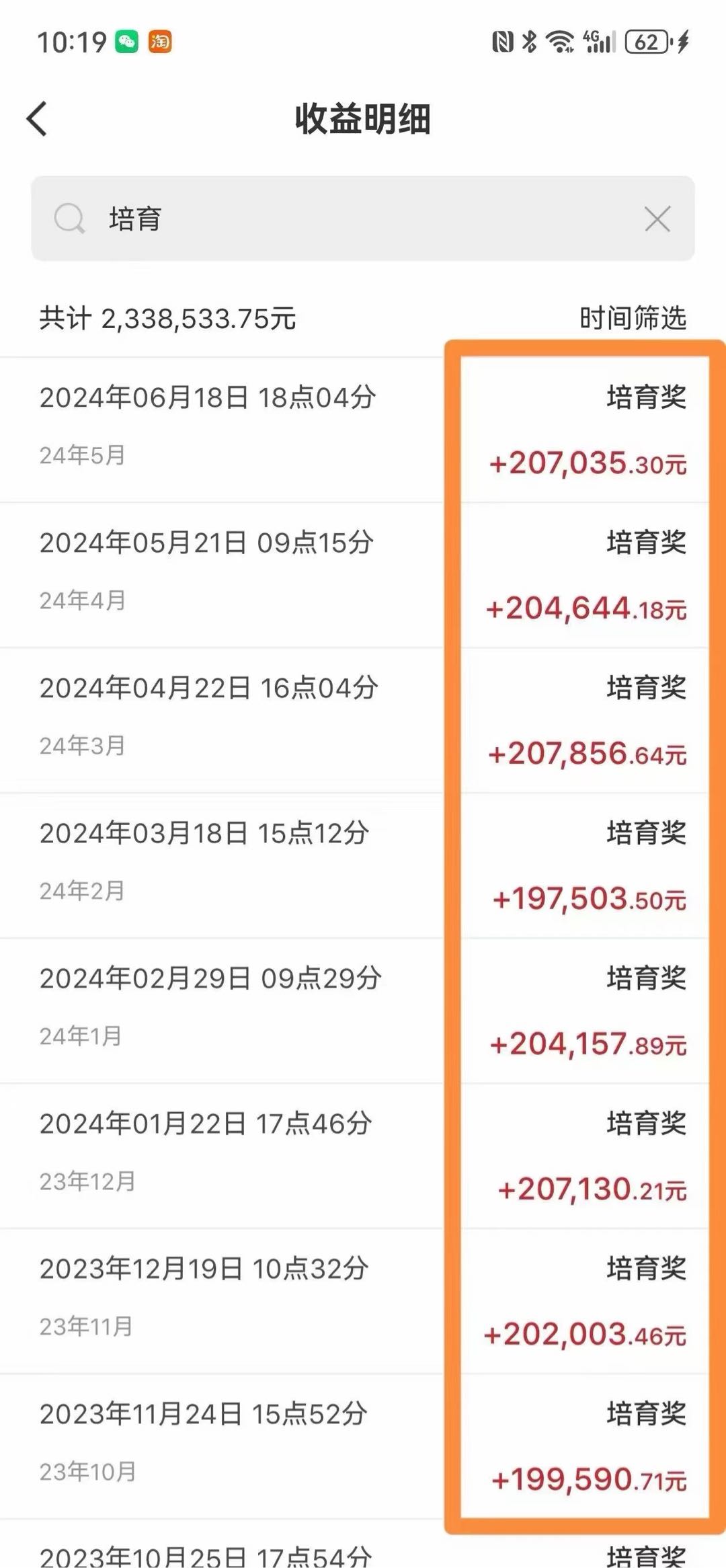Open the 时间筛选 time filter

[635, 316]
